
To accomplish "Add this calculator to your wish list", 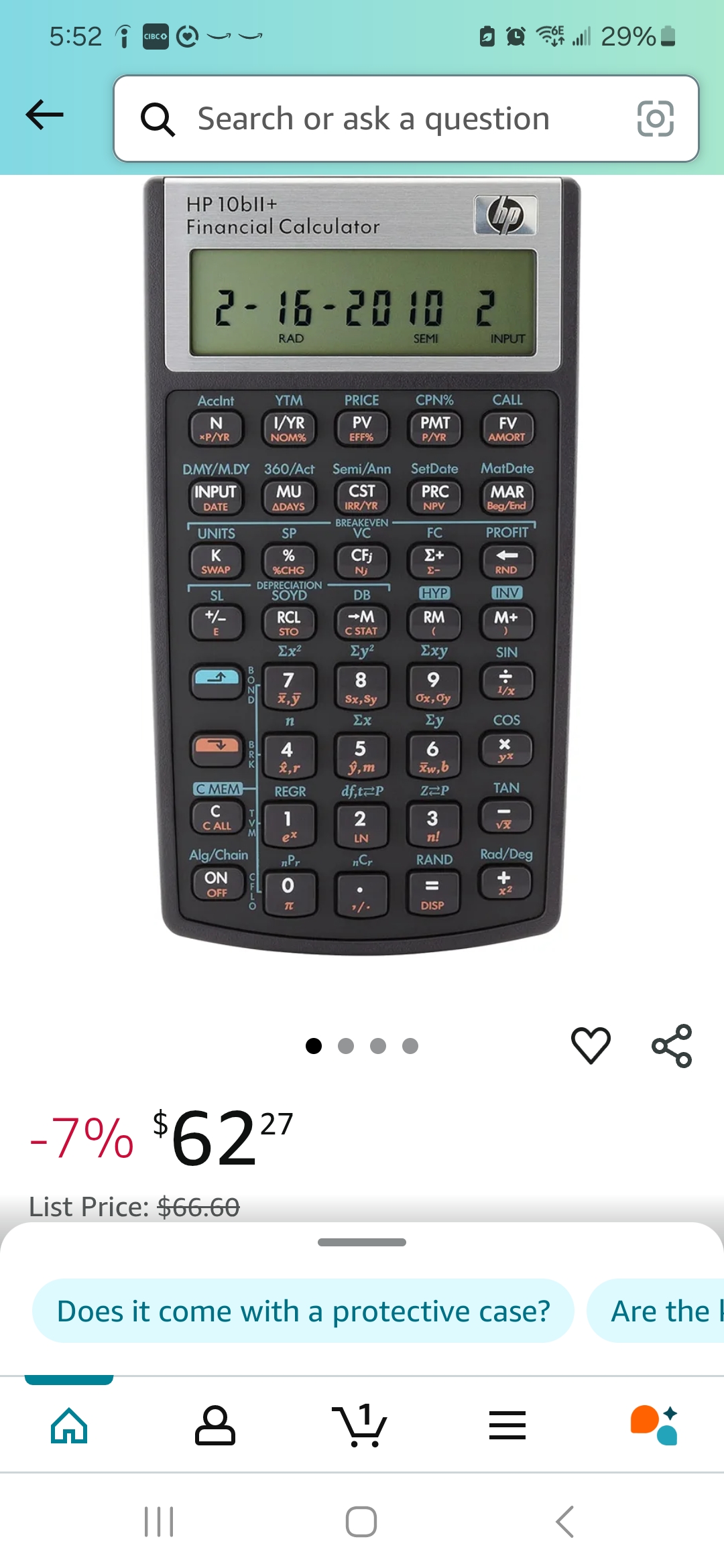I will (x=591, y=1045).
